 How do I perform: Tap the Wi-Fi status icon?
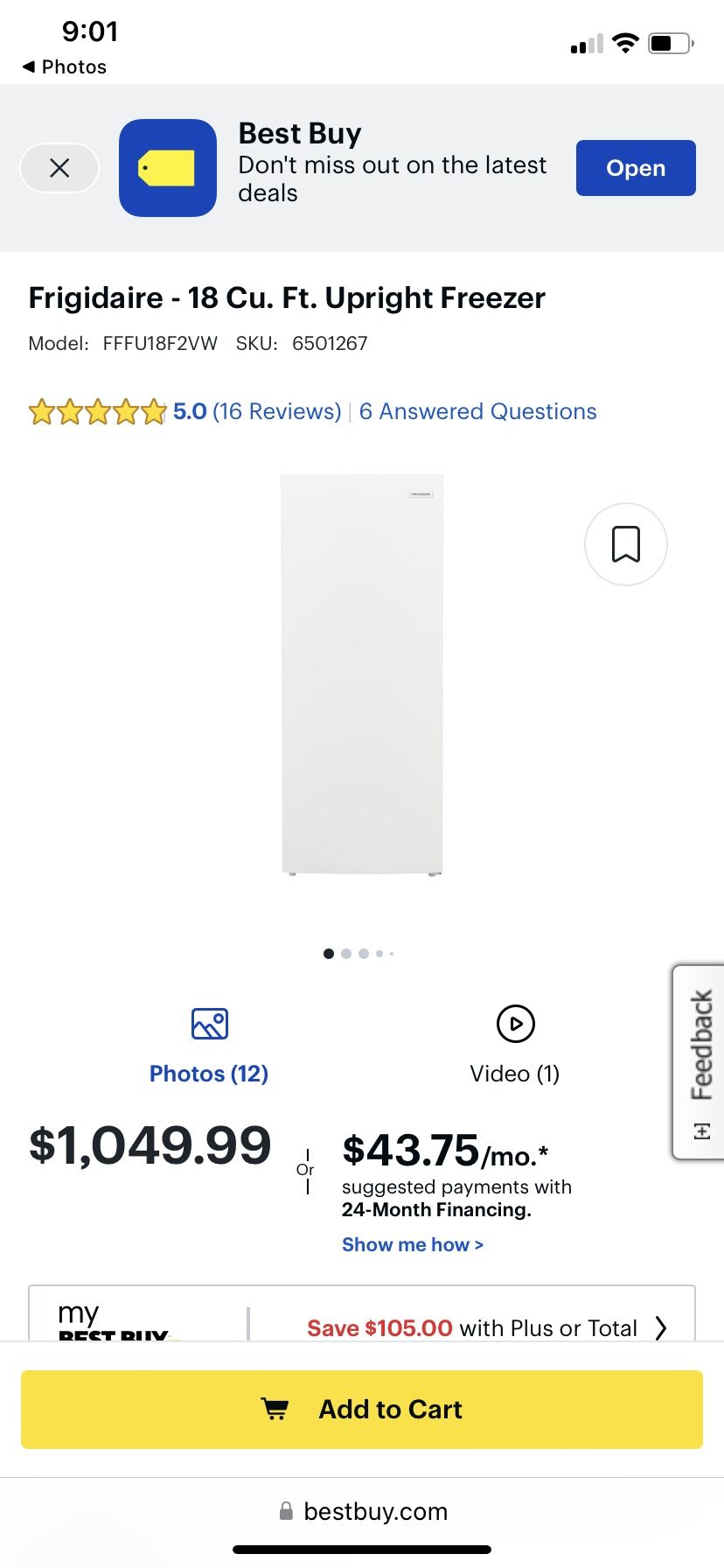[x=625, y=42]
